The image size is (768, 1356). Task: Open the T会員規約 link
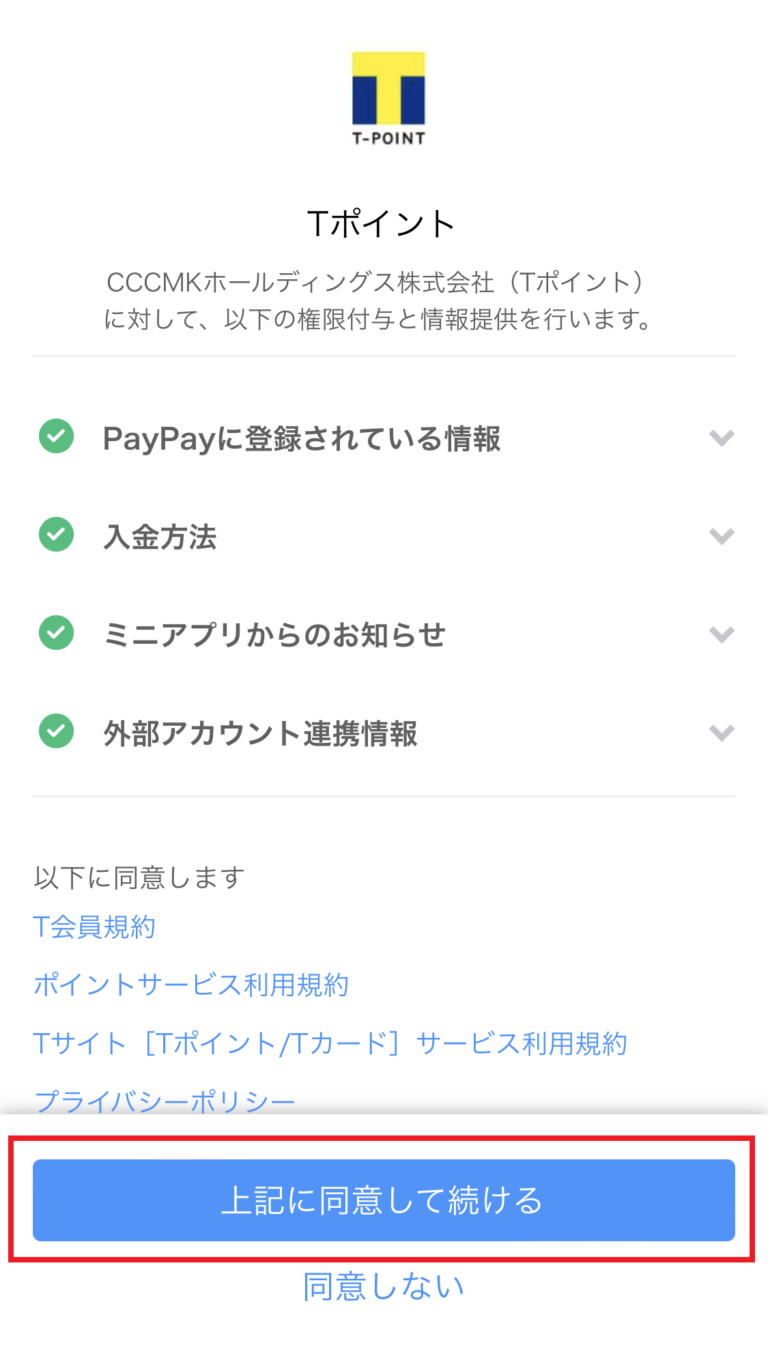click(x=94, y=927)
